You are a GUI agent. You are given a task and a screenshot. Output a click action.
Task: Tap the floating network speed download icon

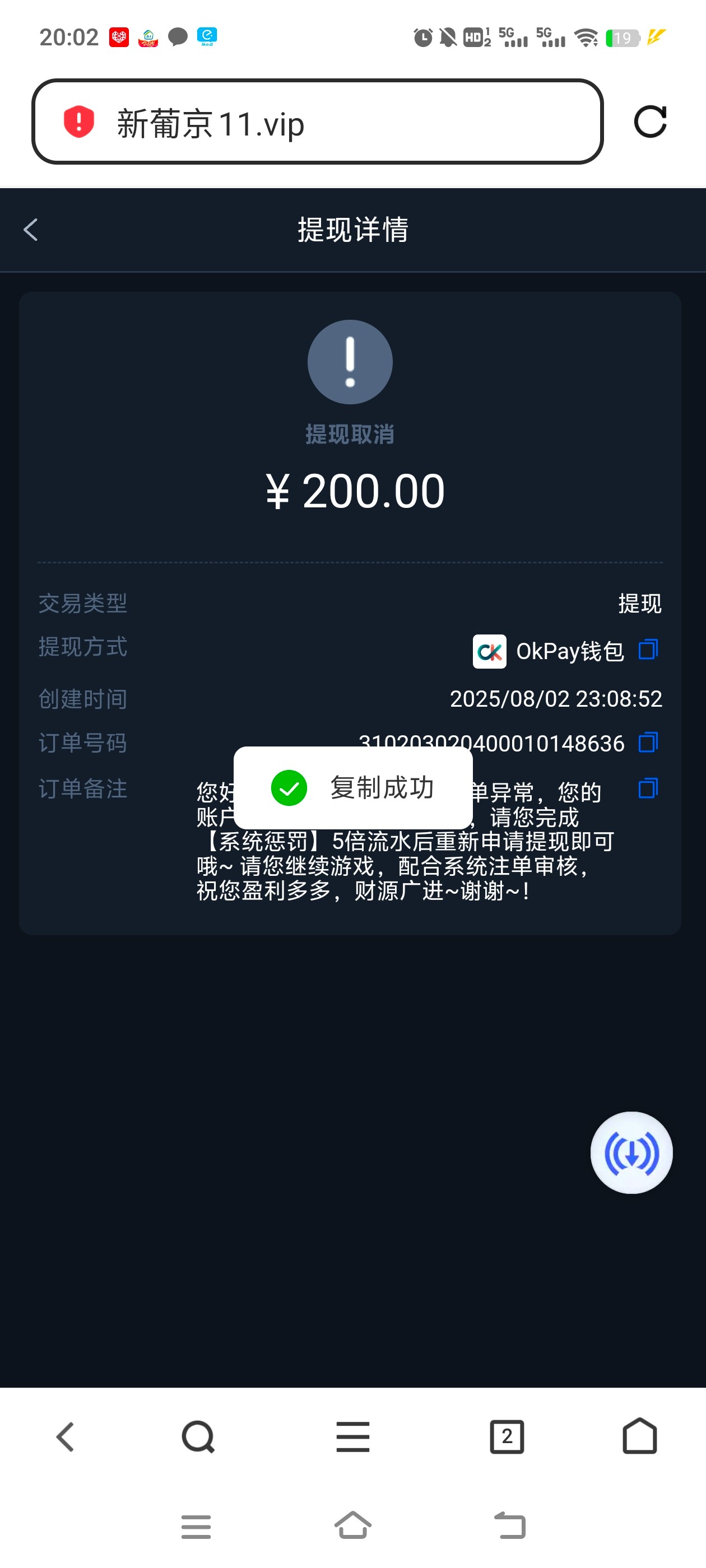(631, 1152)
